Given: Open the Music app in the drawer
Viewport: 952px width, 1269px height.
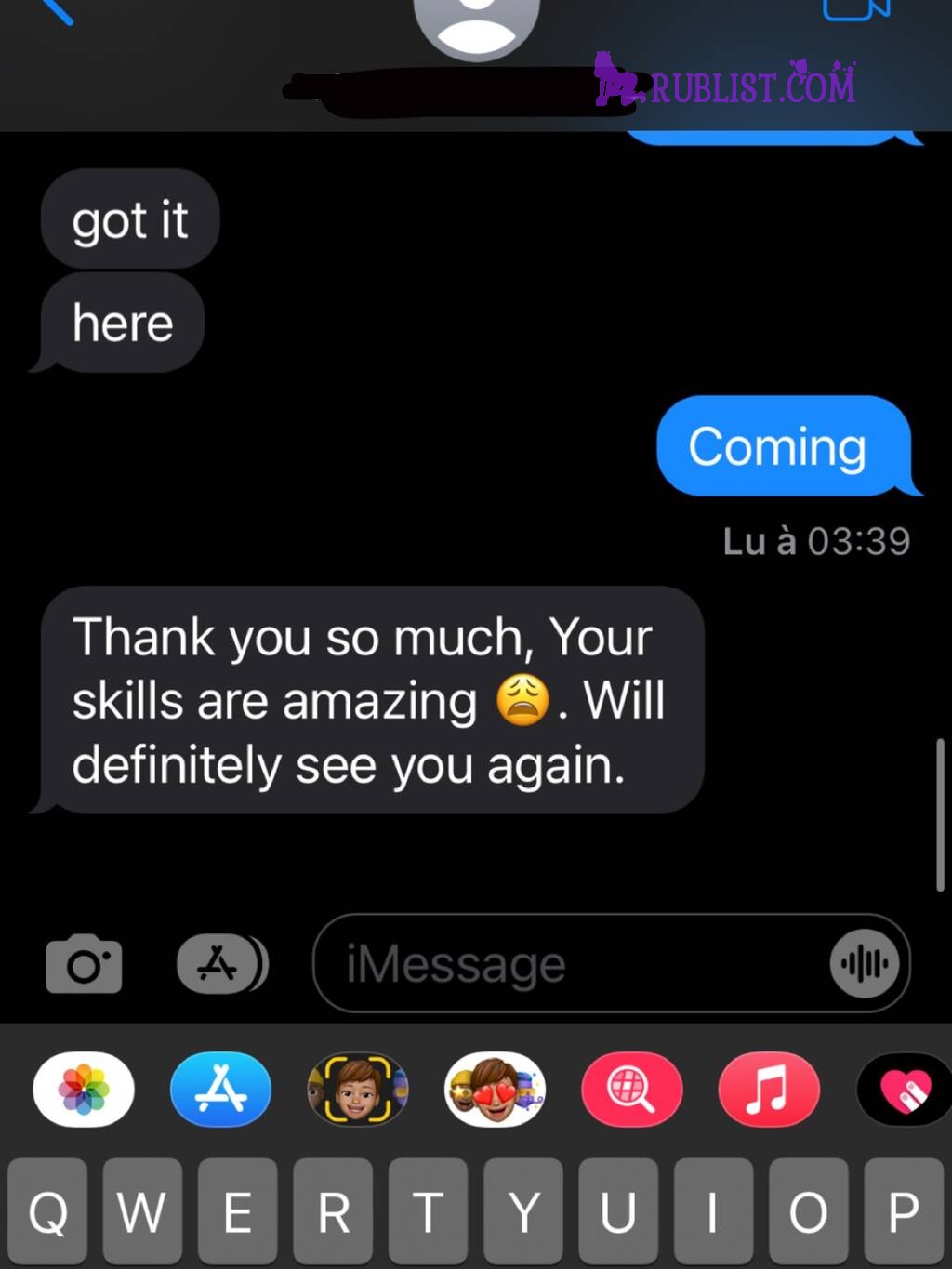Looking at the screenshot, I should (769, 1089).
